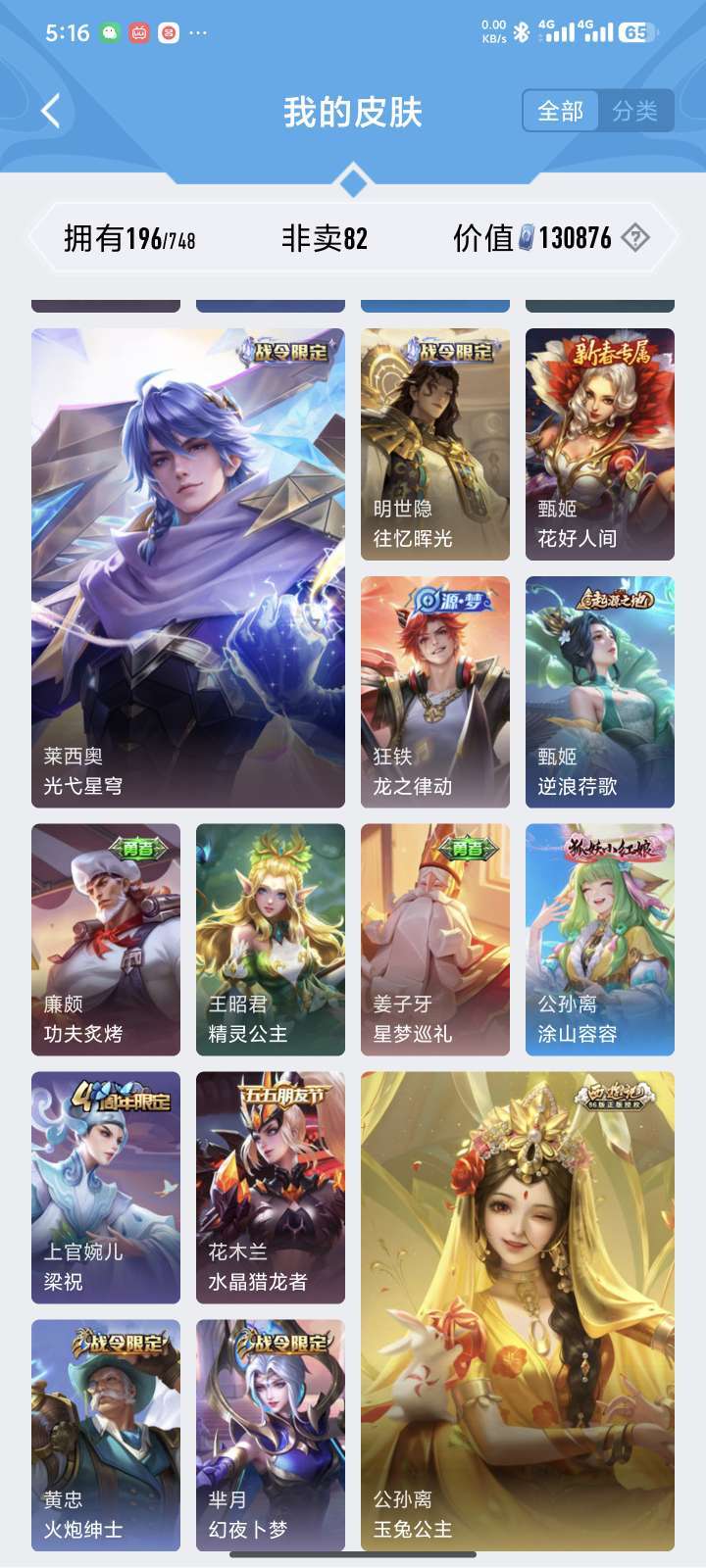Open the 甄姬 逆浪荇歌 skin
This screenshot has height=1568, width=706.
[600, 692]
